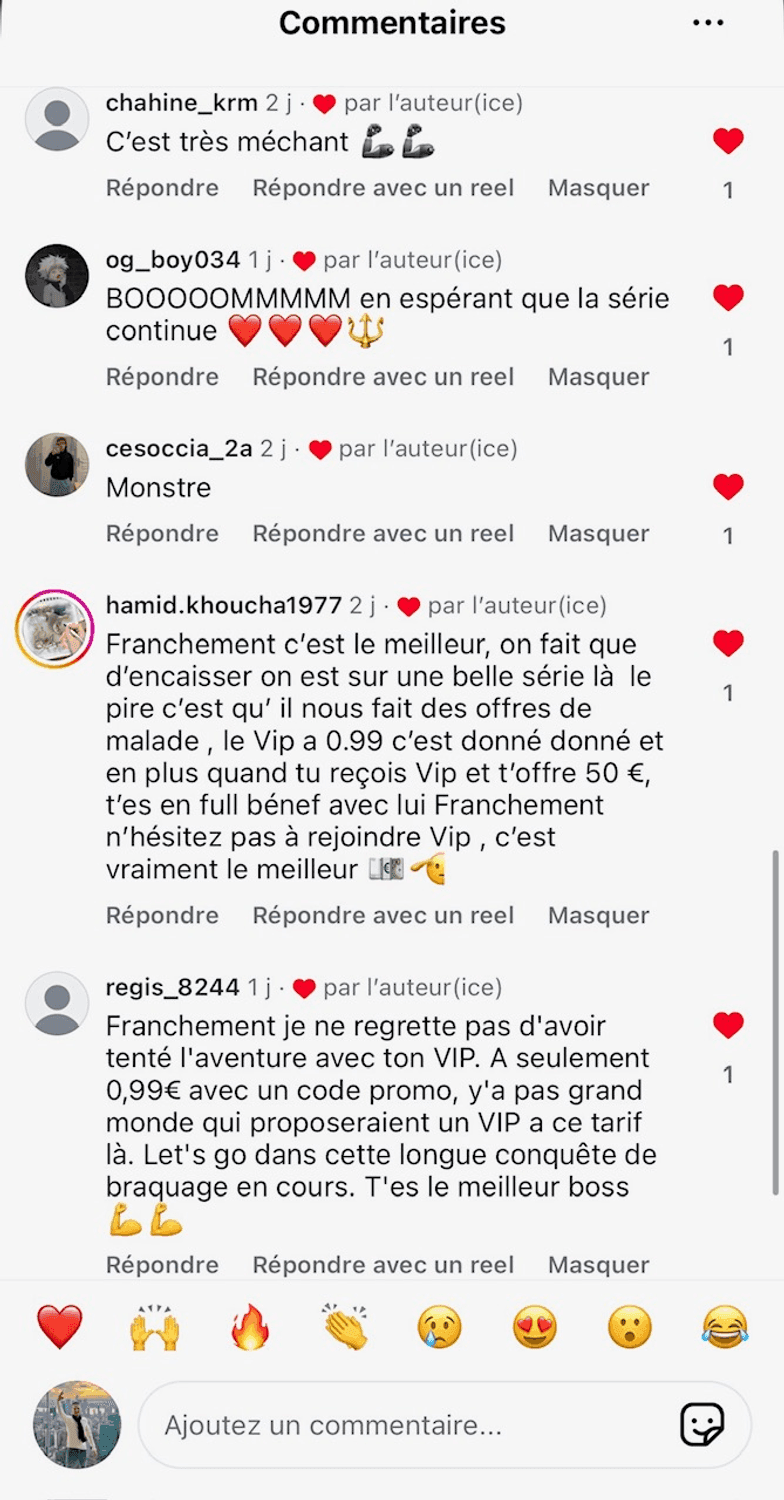Screen dimensions: 784x1500
Task: Reply with a reel to cesoccia_2a
Action: [x=383, y=534]
